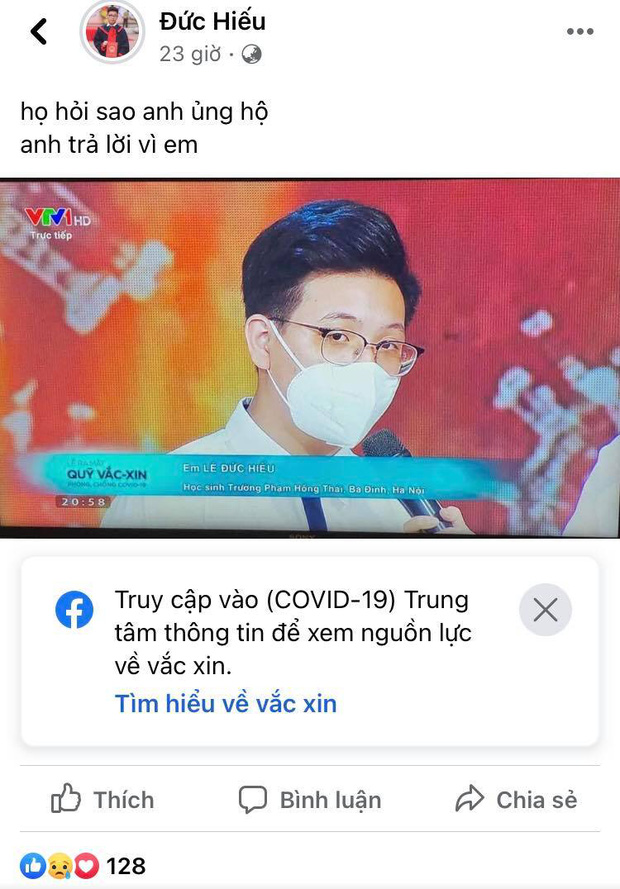620x889 pixels.
Task: Open Đức Hiếu's name link
Action: pos(212,20)
